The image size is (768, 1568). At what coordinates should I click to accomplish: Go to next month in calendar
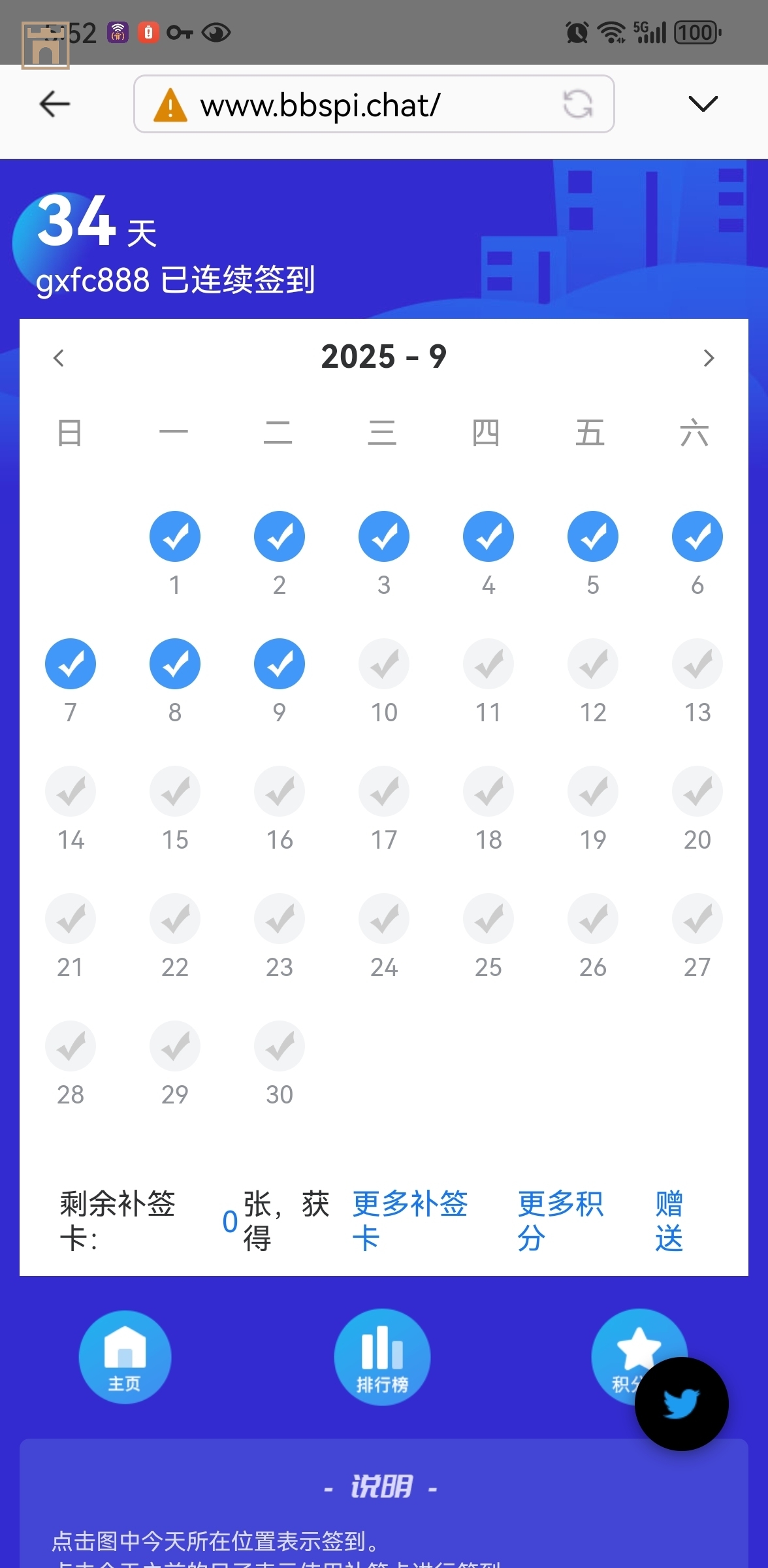pos(709,358)
